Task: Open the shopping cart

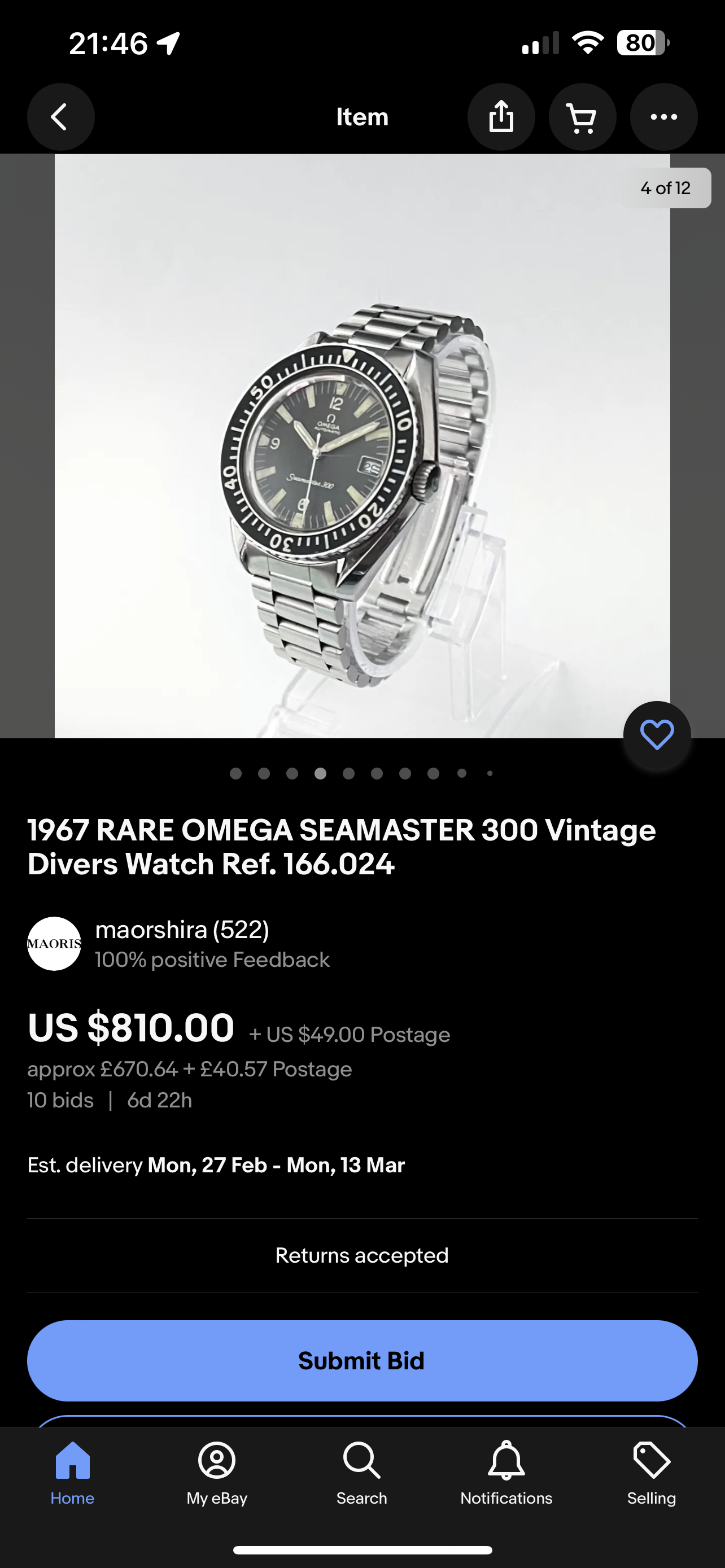Action: click(582, 117)
